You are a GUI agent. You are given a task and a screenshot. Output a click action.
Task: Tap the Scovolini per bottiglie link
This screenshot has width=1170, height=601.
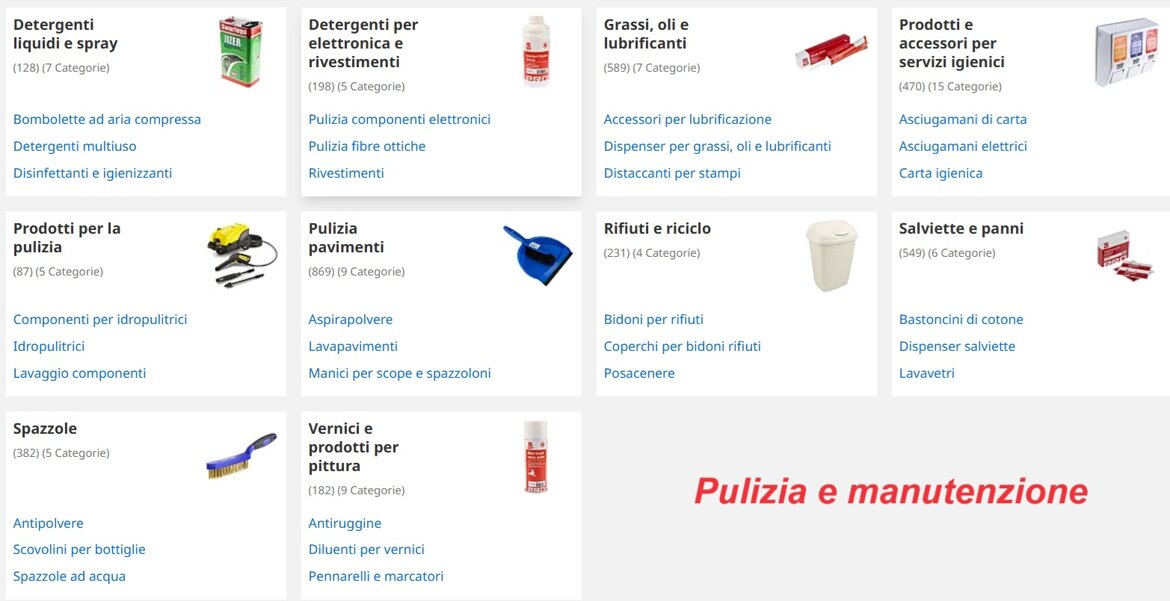79,549
